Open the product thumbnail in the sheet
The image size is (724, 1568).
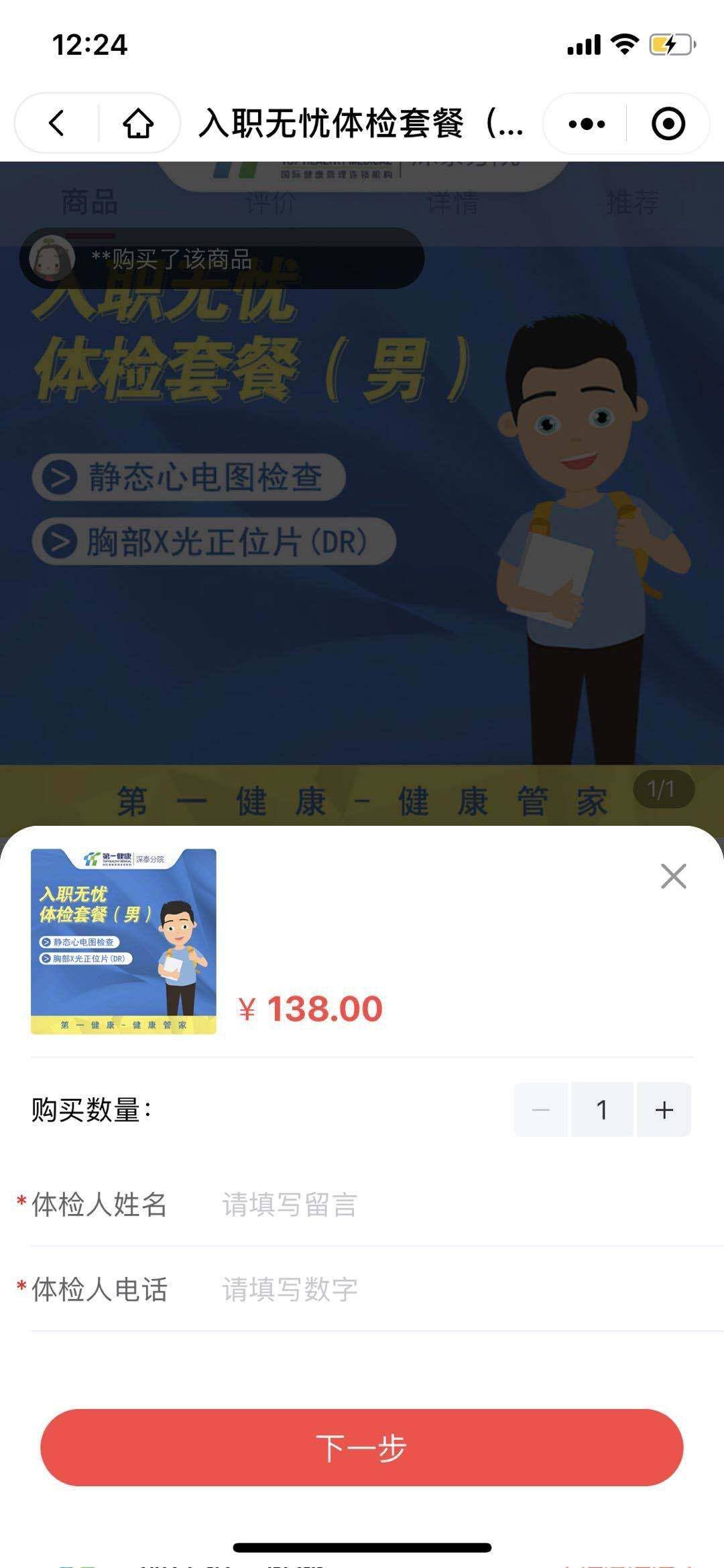coord(123,941)
